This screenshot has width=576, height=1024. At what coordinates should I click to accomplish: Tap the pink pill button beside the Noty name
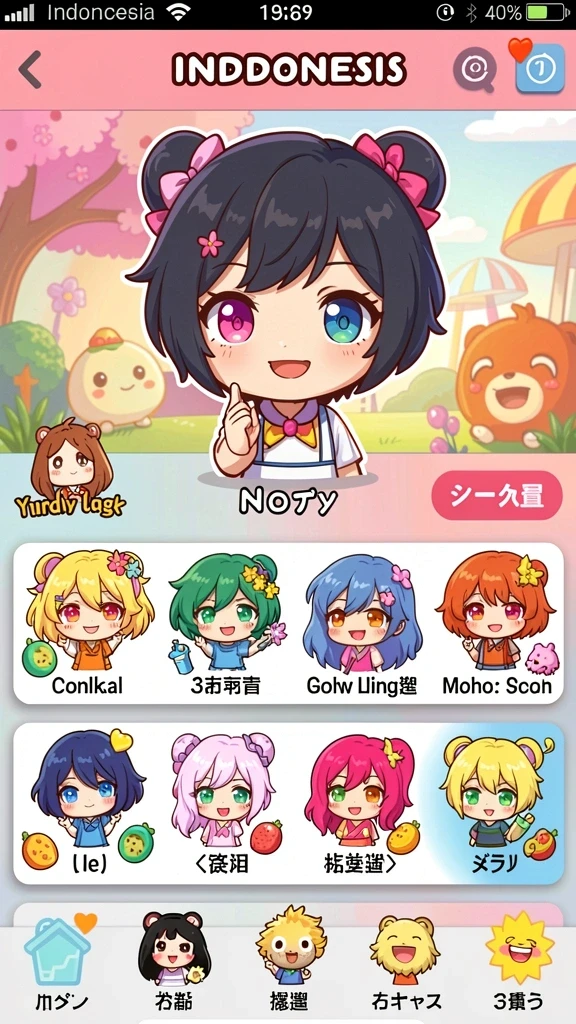[497, 496]
